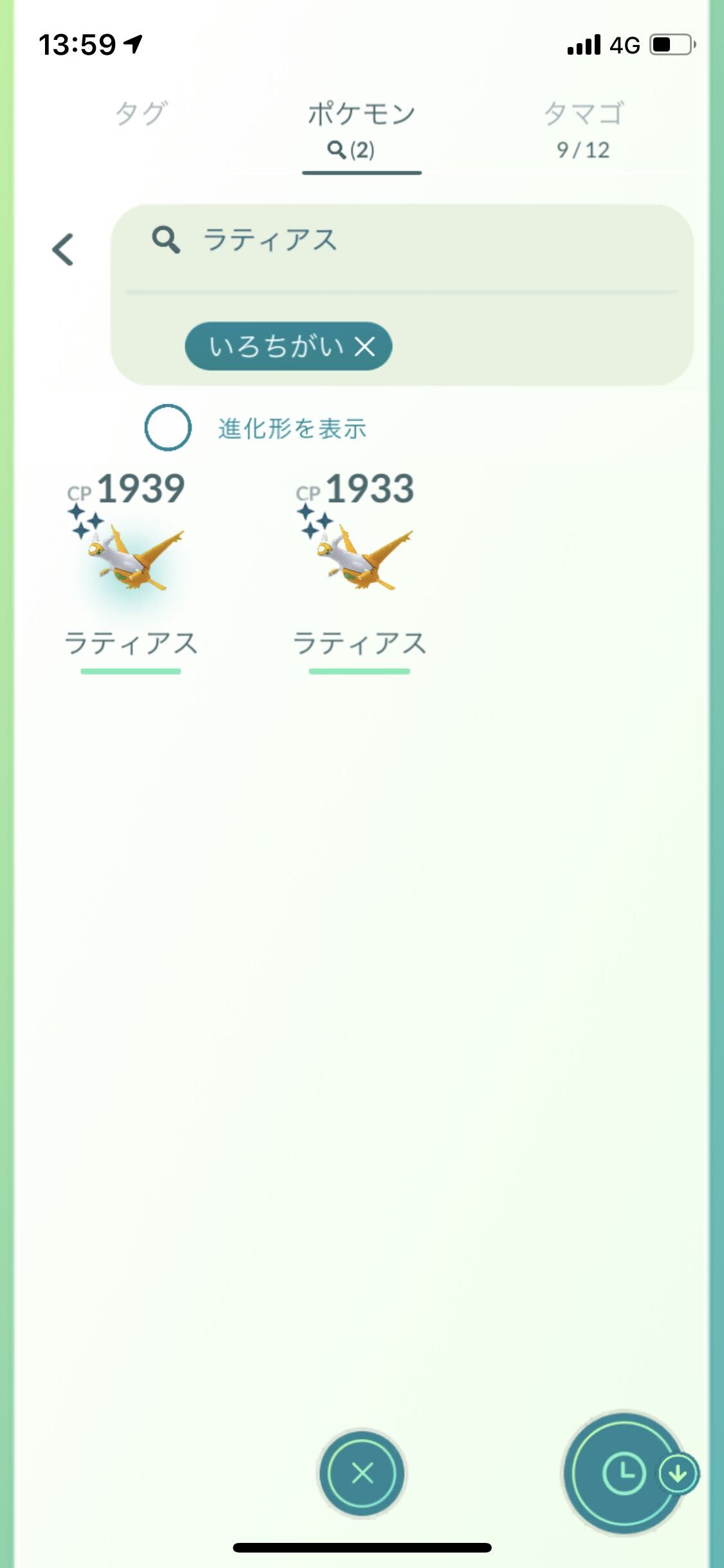Tap the back arrow beside the search bar

62,250
